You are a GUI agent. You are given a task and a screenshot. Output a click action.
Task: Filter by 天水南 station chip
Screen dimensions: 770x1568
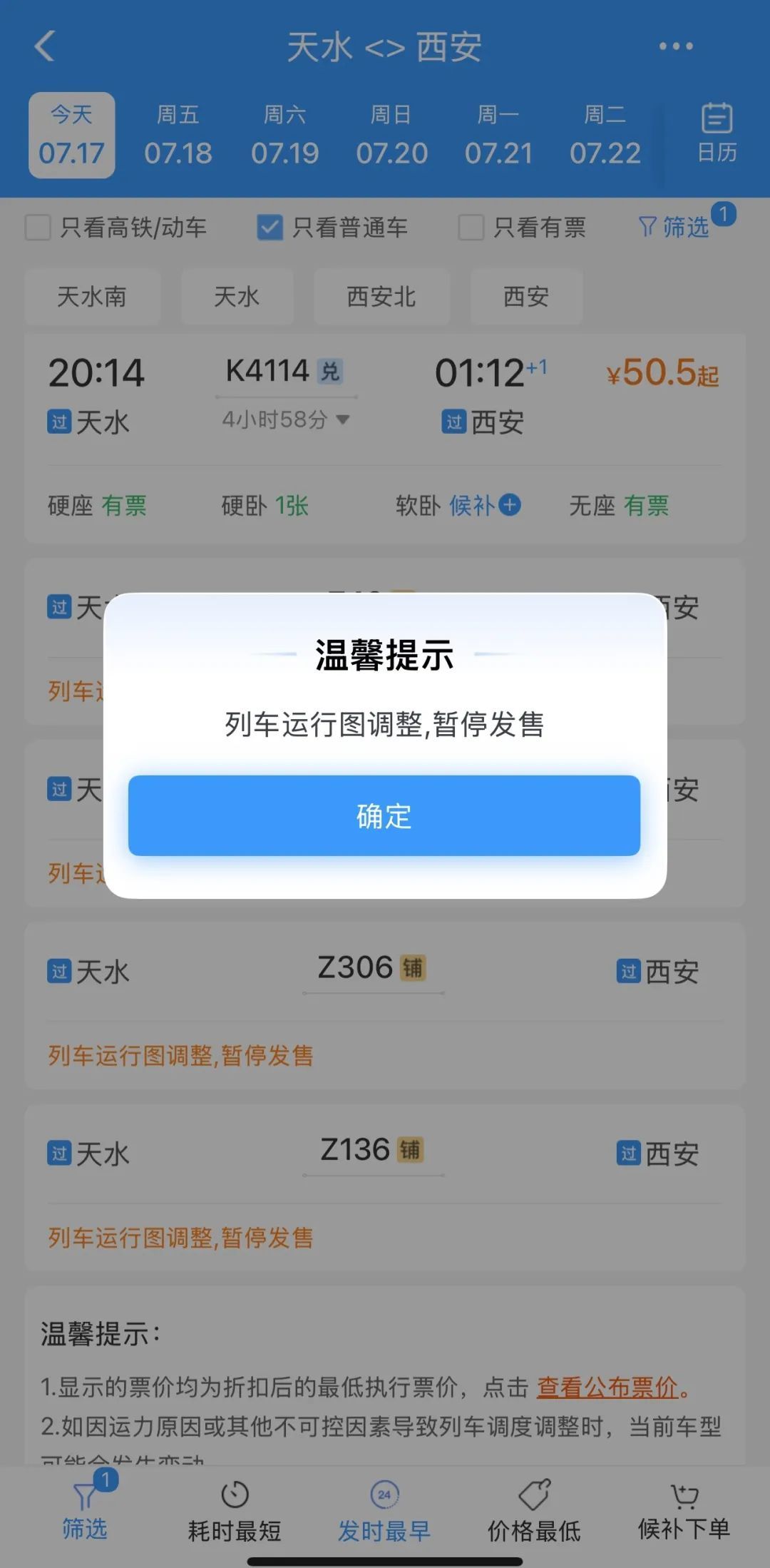click(92, 297)
